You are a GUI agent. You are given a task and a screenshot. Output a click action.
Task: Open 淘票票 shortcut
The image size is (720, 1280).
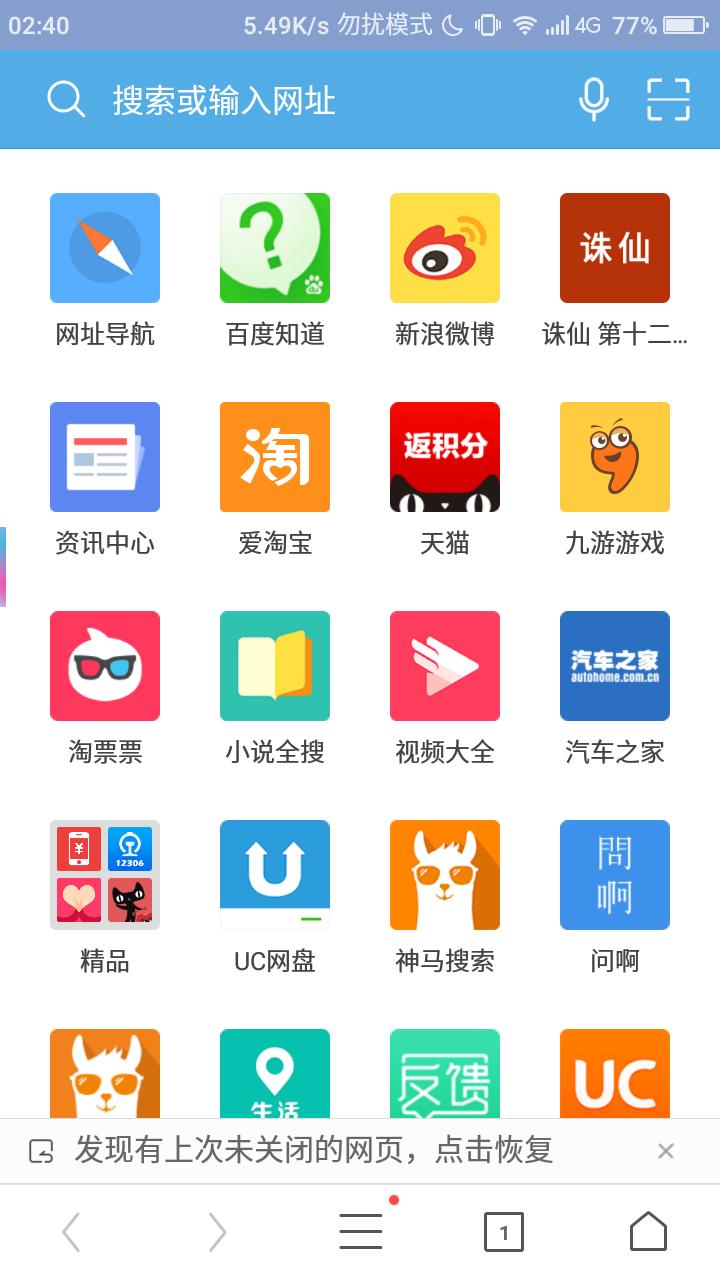[x=105, y=666]
